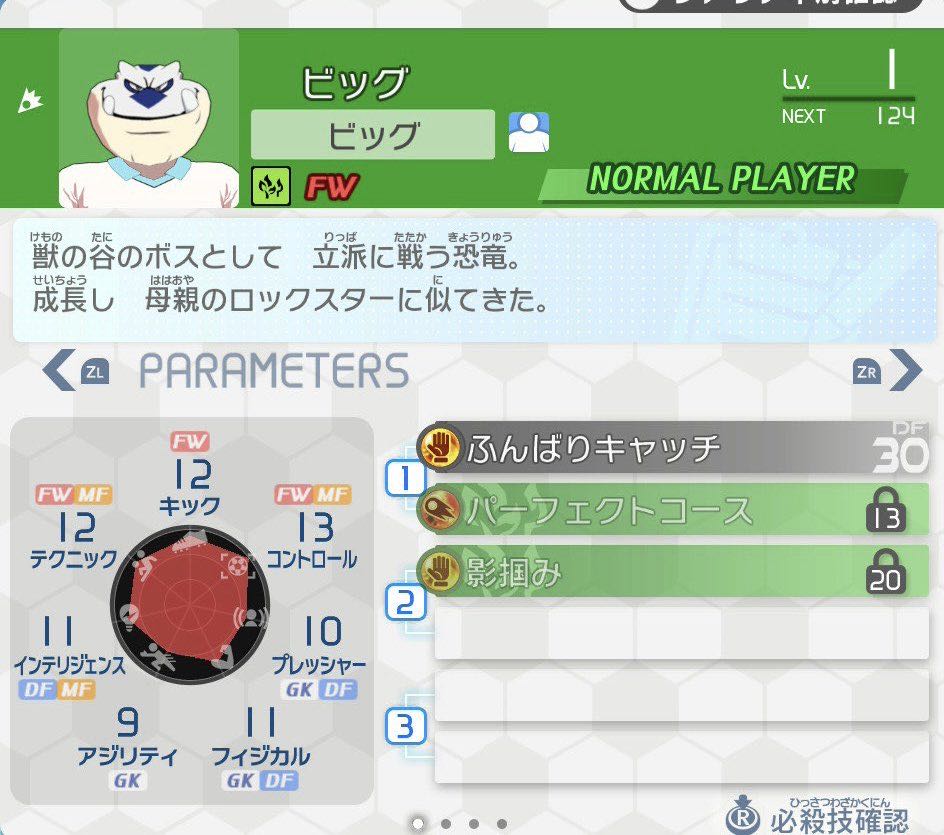Select the ふんばりキャッチ skill
Viewport: 944px width, 835px height.
pos(660,449)
